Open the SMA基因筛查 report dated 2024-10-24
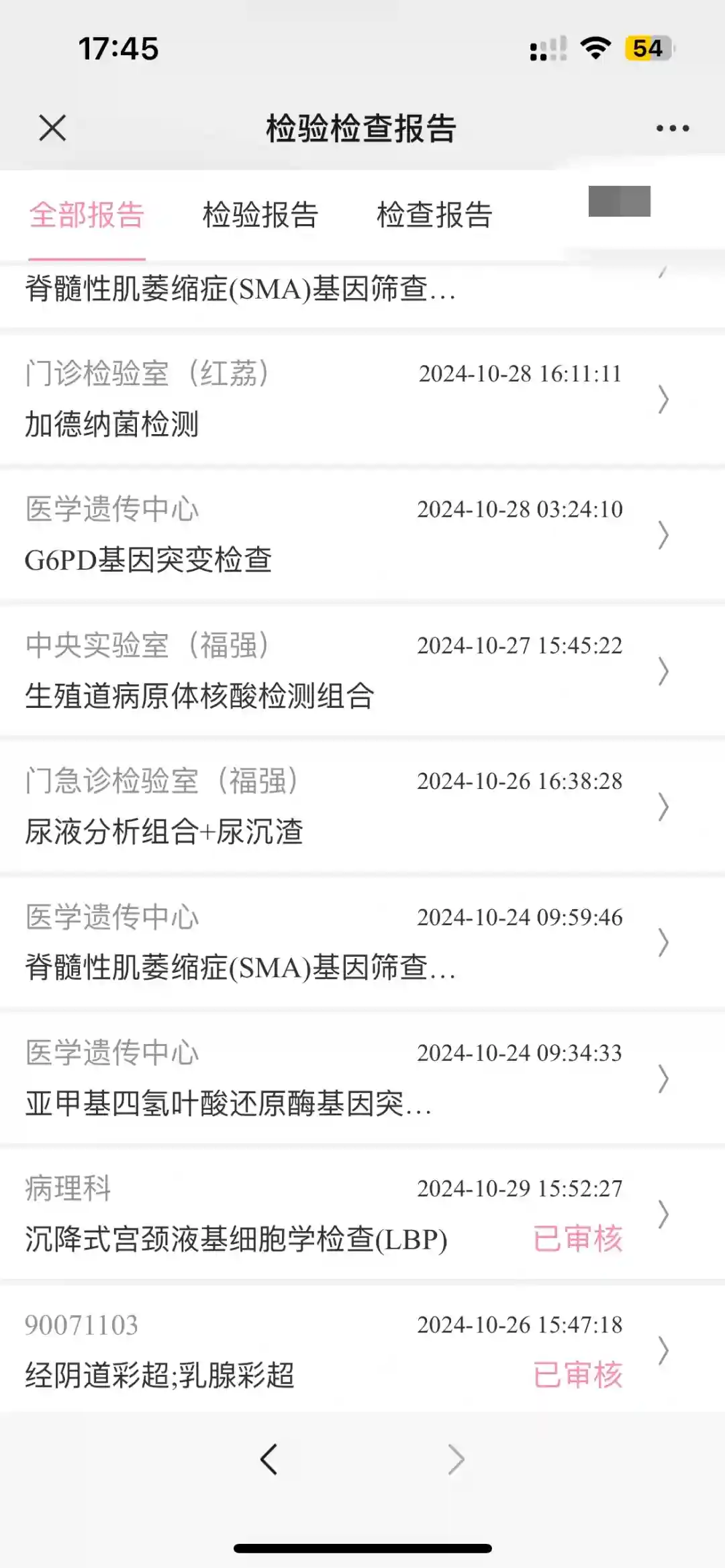 pos(336,943)
